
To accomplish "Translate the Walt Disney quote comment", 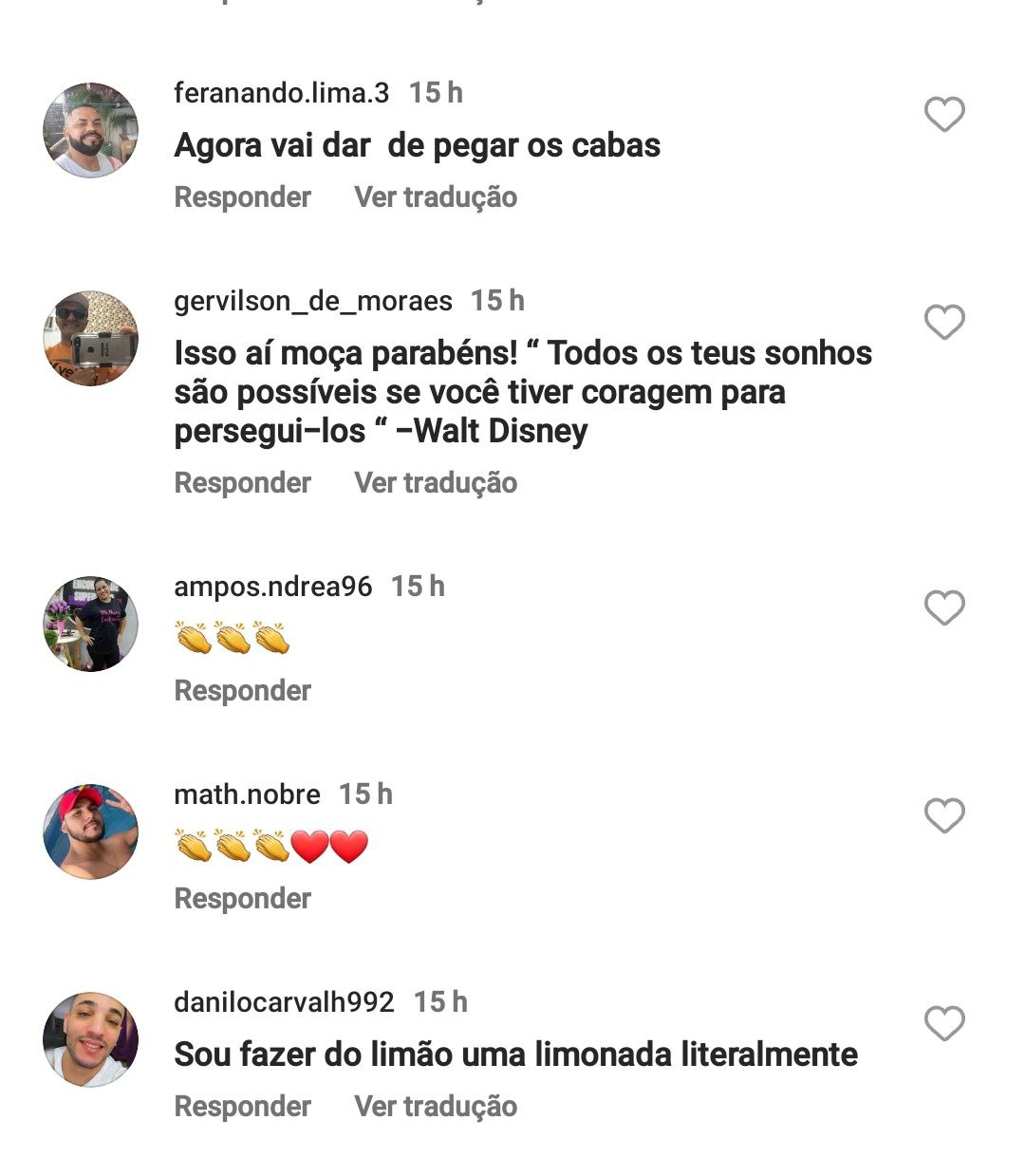I will point(436,482).
